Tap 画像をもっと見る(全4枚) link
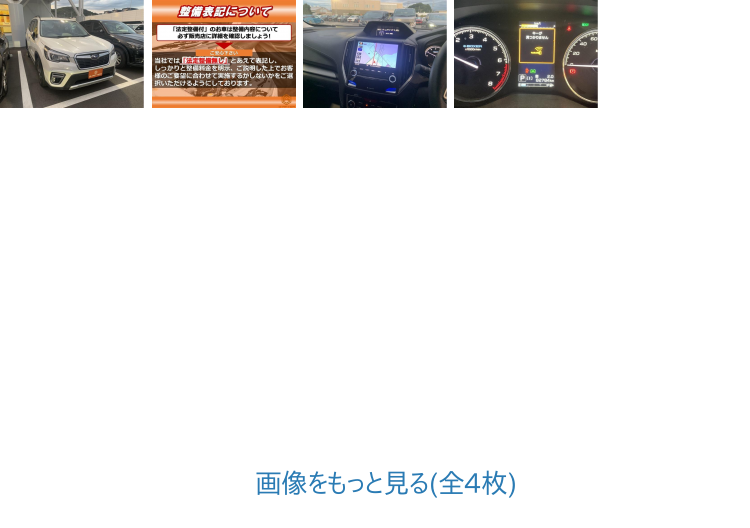This screenshot has width=750, height=528. tap(386, 484)
